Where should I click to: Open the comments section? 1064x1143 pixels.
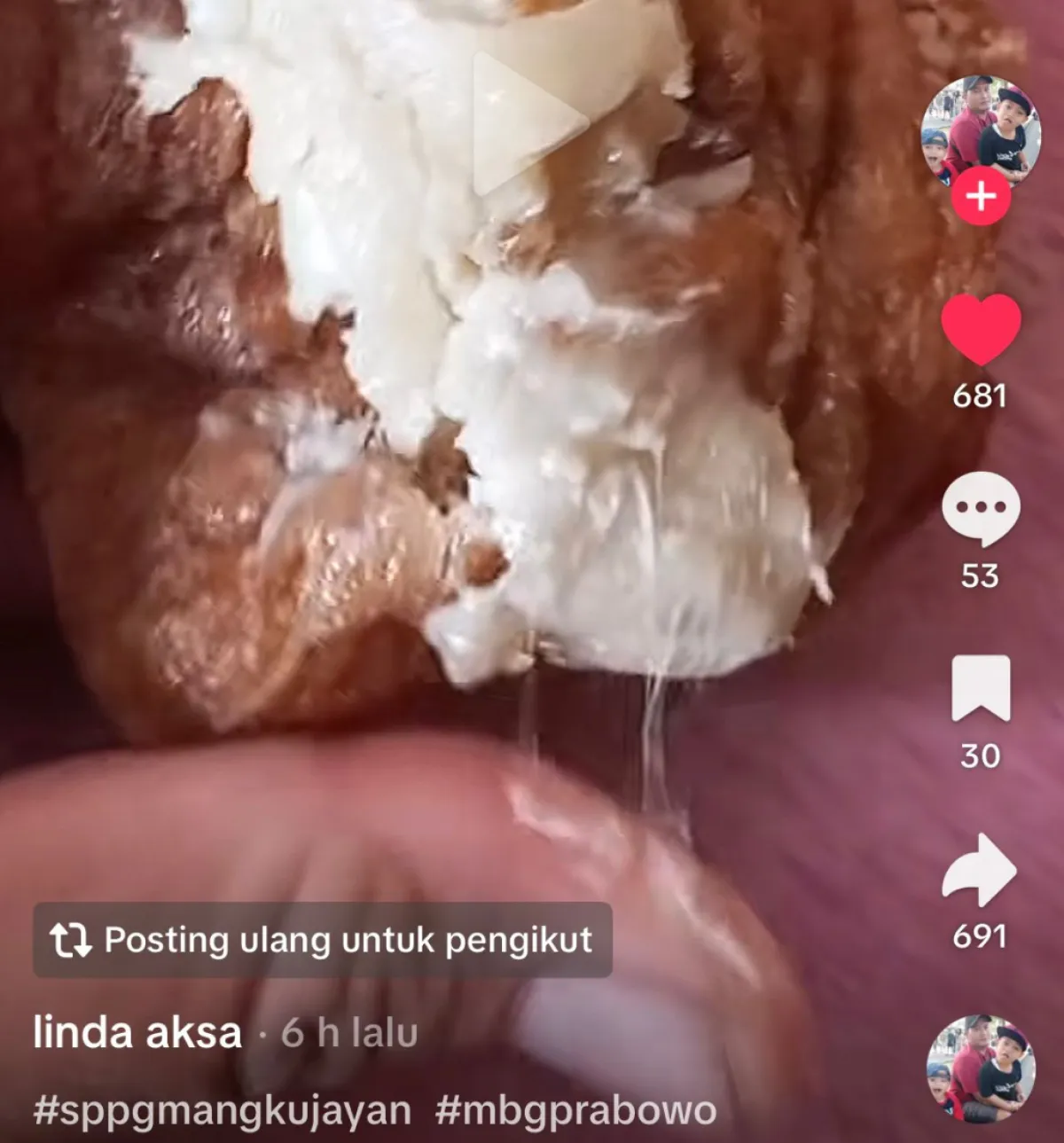tap(980, 508)
